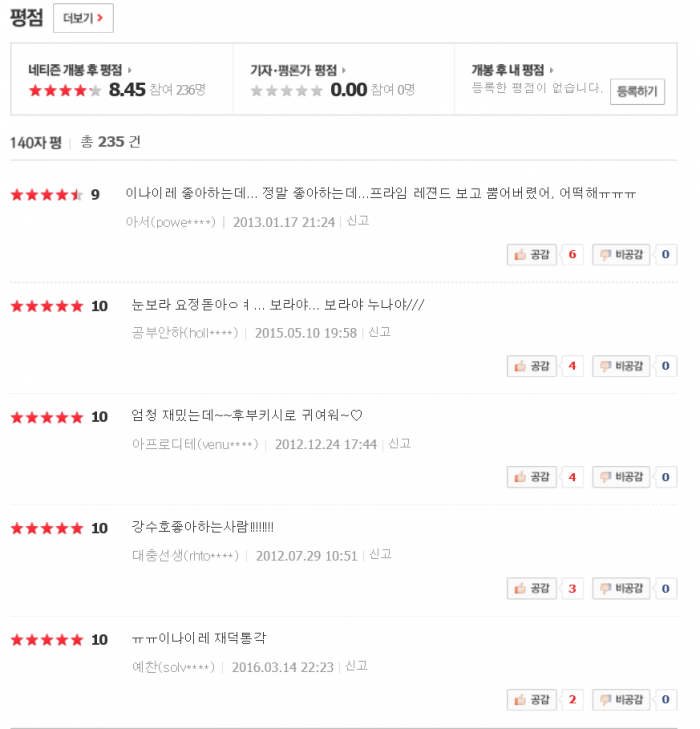Viewport: 700px width, 729px height.
Task: Open 개봉 후 내 평점 link
Action: point(511,70)
